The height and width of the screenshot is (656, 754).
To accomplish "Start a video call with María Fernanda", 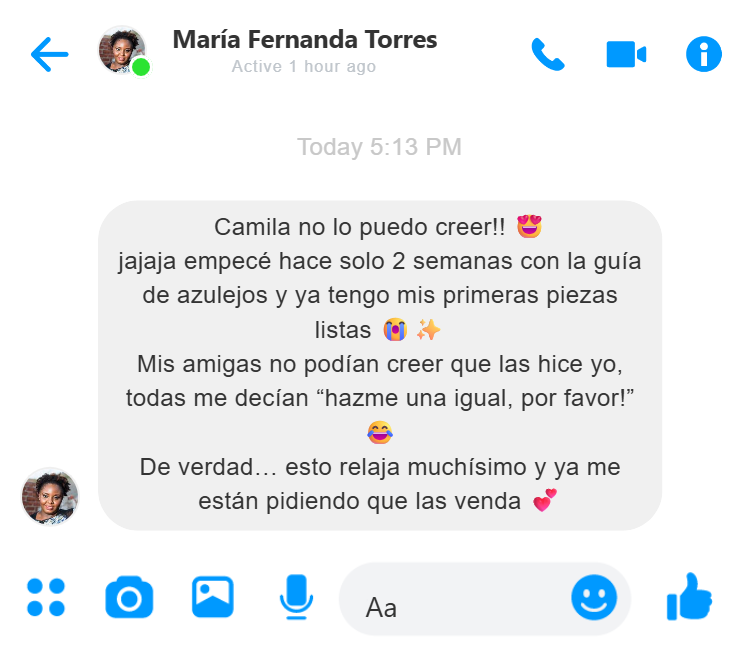I will pyautogui.click(x=626, y=54).
